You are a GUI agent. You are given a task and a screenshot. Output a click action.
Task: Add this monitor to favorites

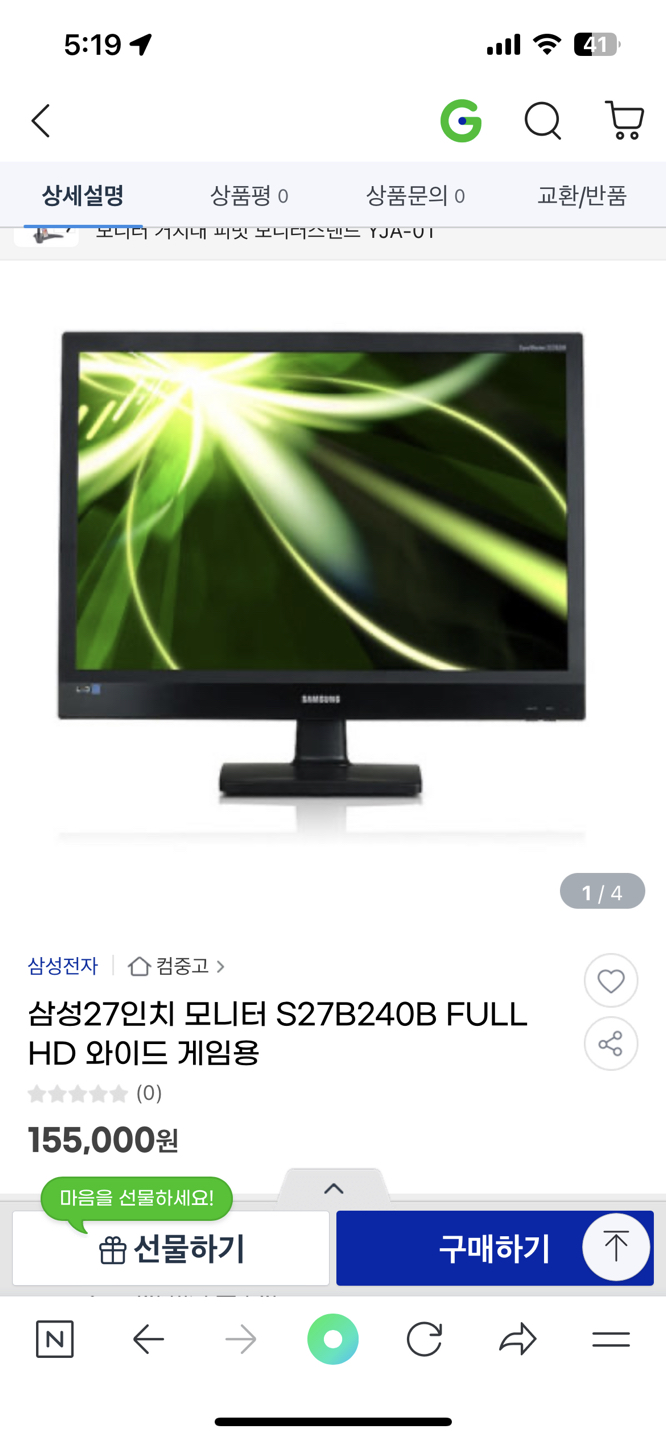click(x=611, y=981)
